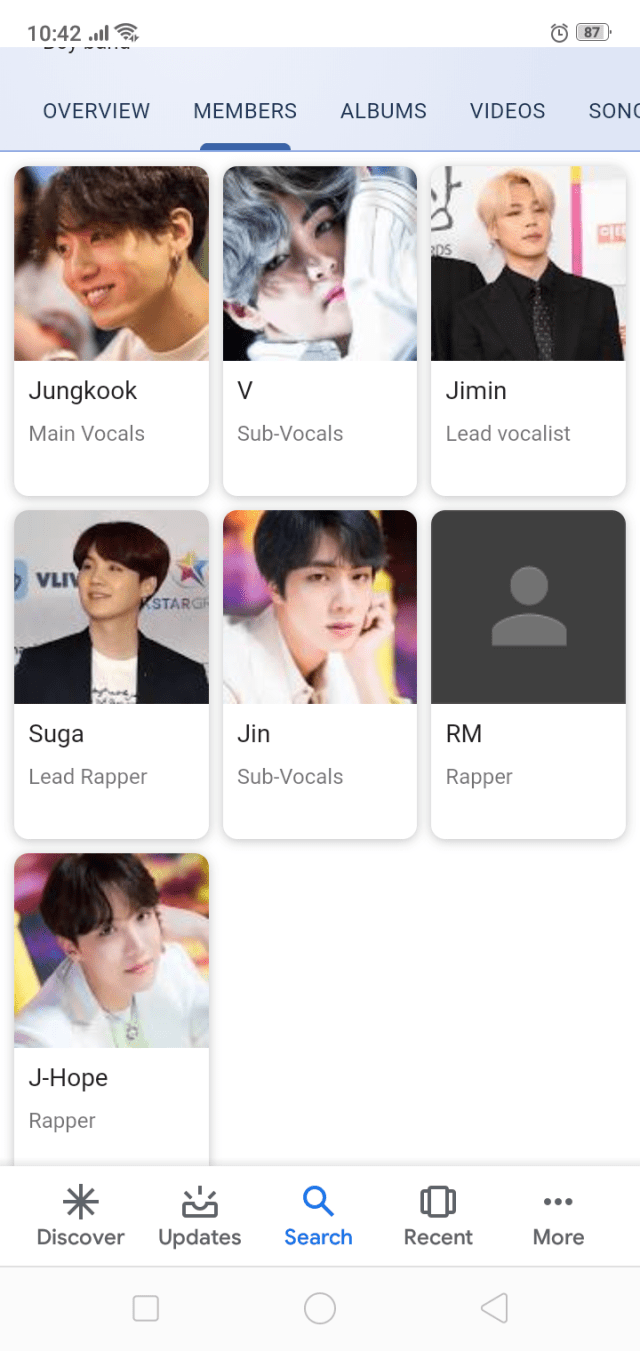Tap Search in the bottom bar
This screenshot has height=1351, width=640.
(x=318, y=1216)
